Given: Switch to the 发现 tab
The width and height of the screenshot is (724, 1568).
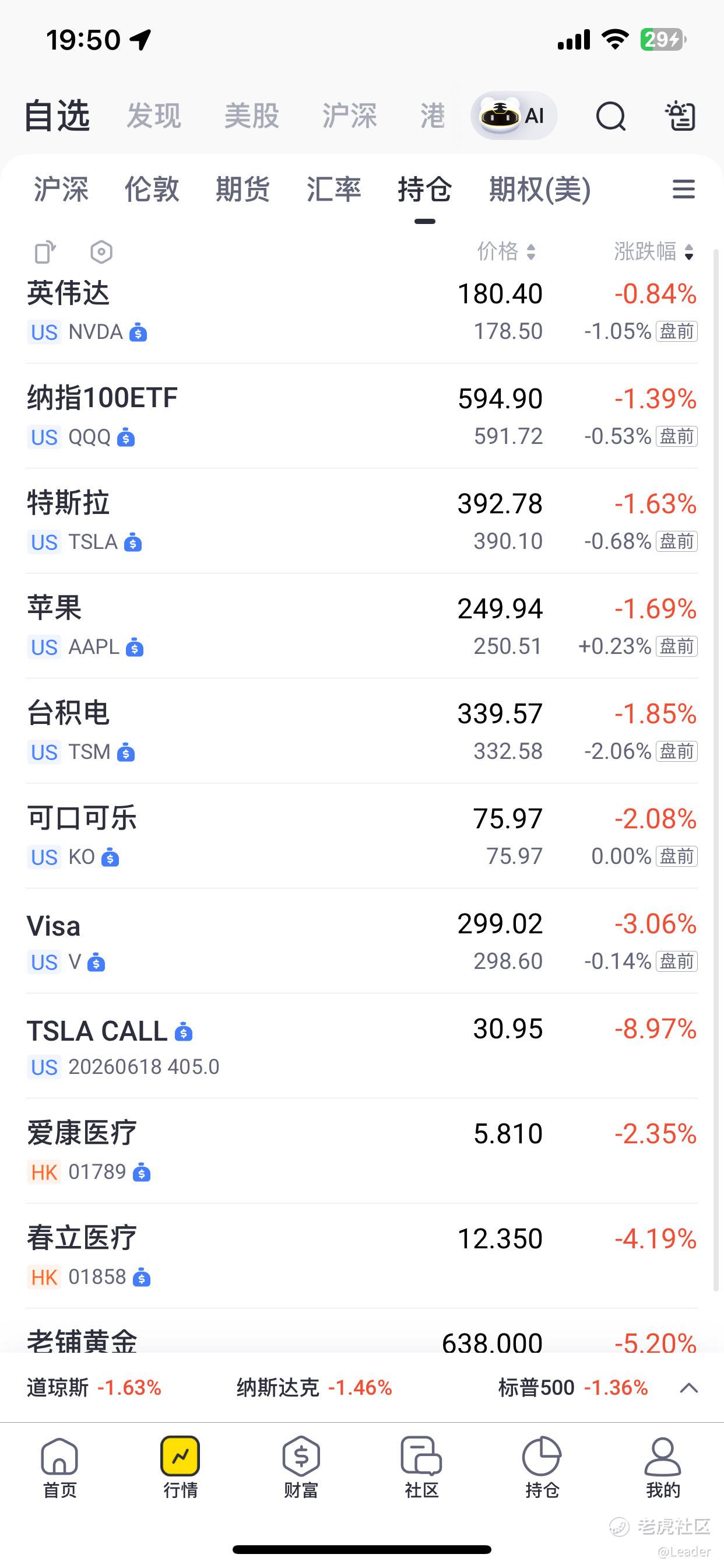Looking at the screenshot, I should (154, 116).
